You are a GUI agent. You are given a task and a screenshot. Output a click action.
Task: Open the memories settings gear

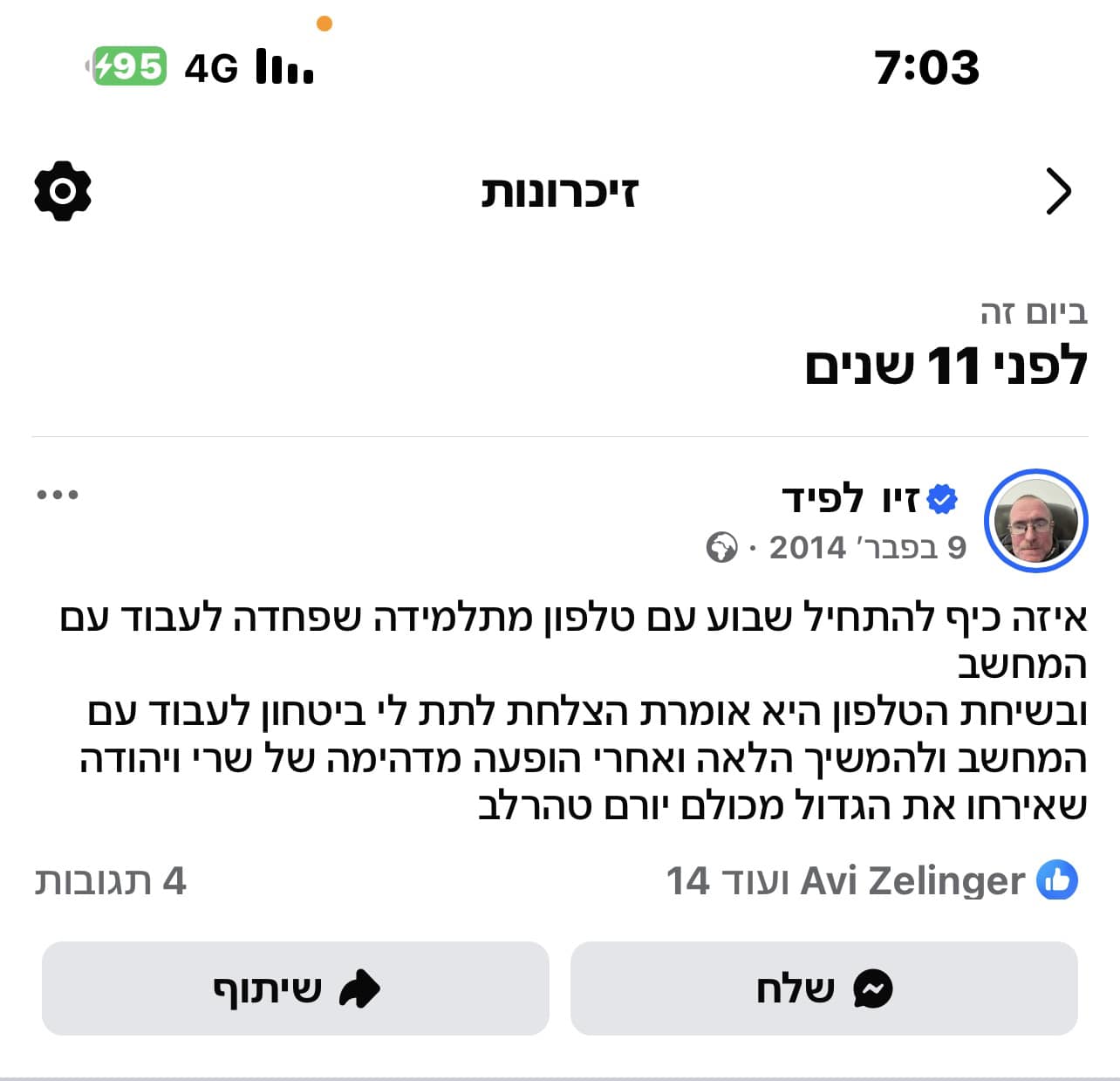coord(63,190)
